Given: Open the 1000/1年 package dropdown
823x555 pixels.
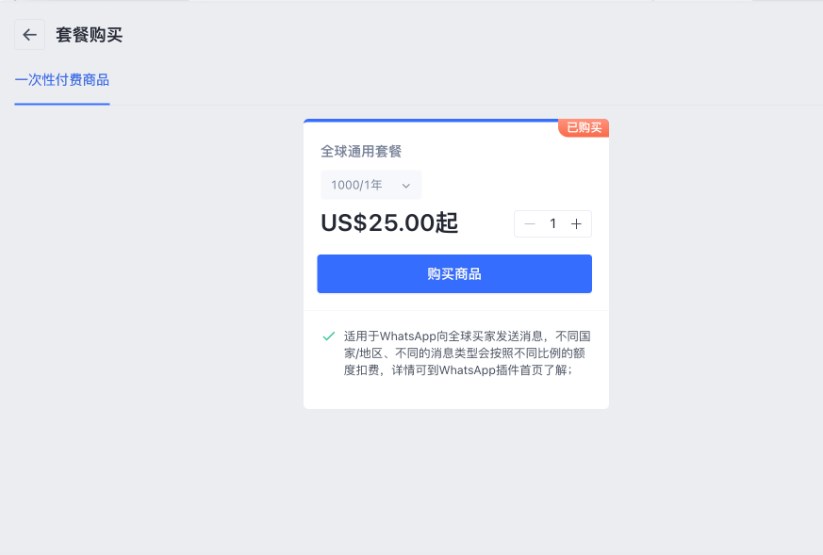Looking at the screenshot, I should point(371,185).
